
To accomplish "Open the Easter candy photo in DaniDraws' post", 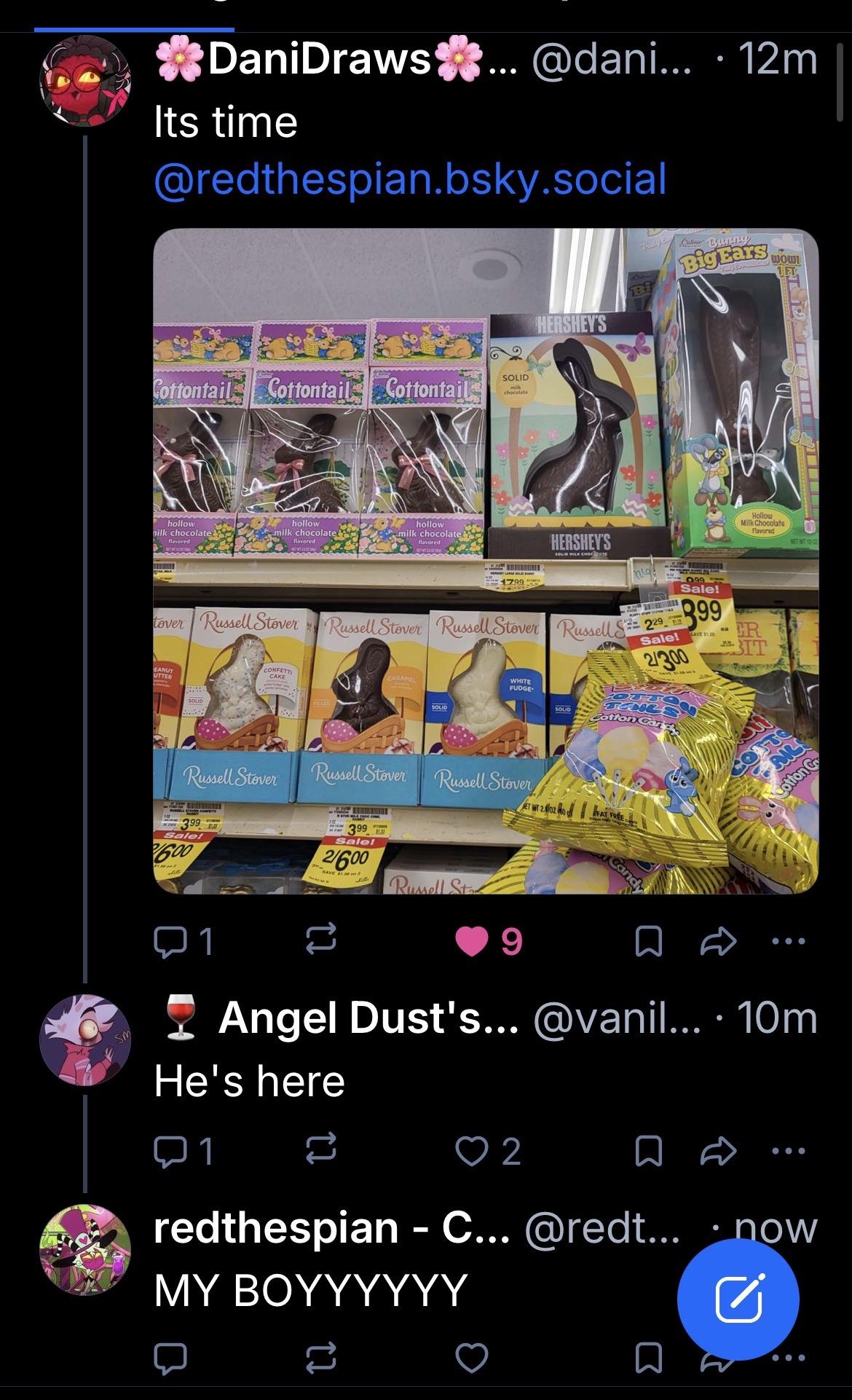I will click(x=486, y=561).
